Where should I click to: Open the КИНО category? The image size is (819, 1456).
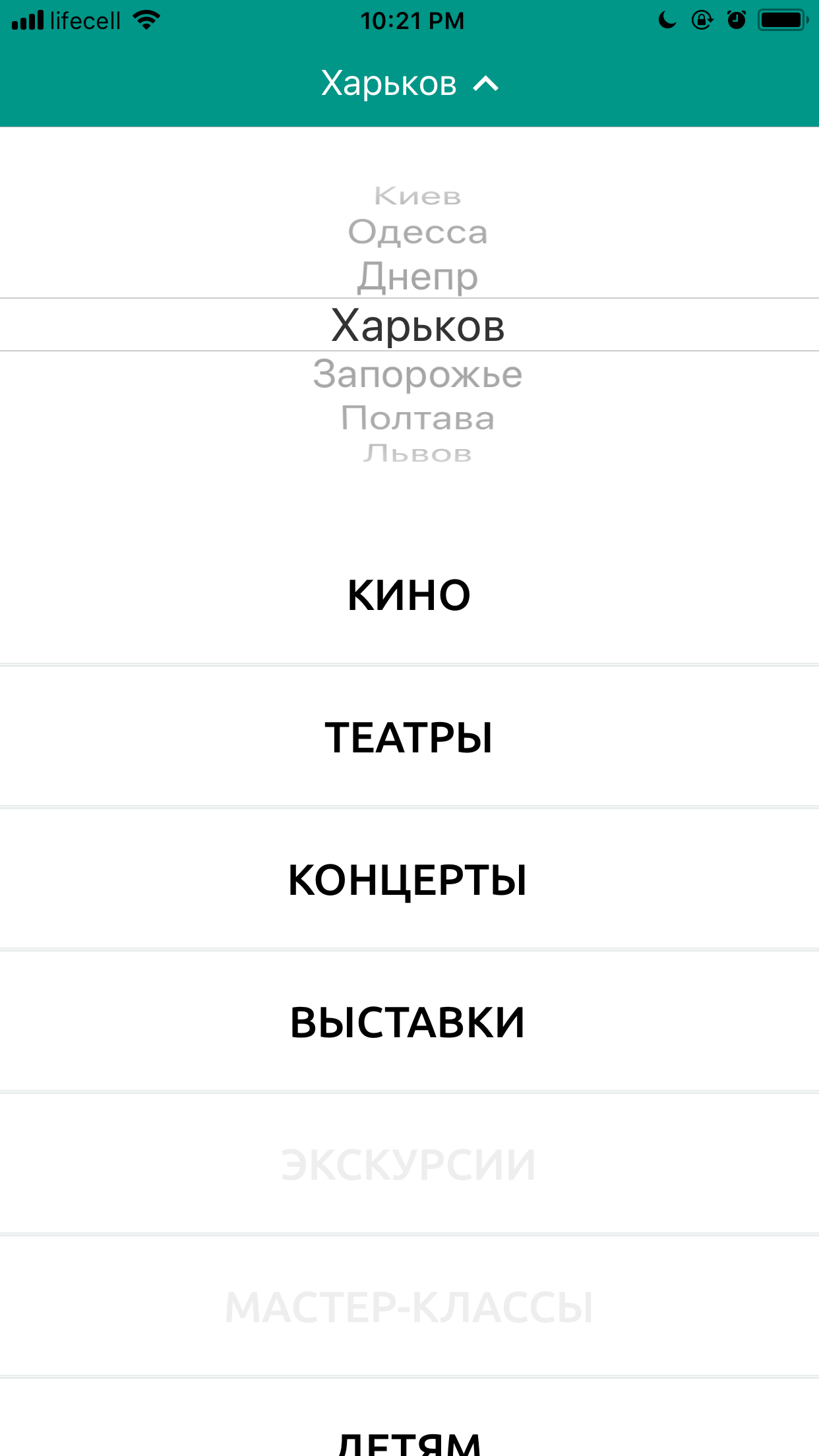(x=409, y=595)
